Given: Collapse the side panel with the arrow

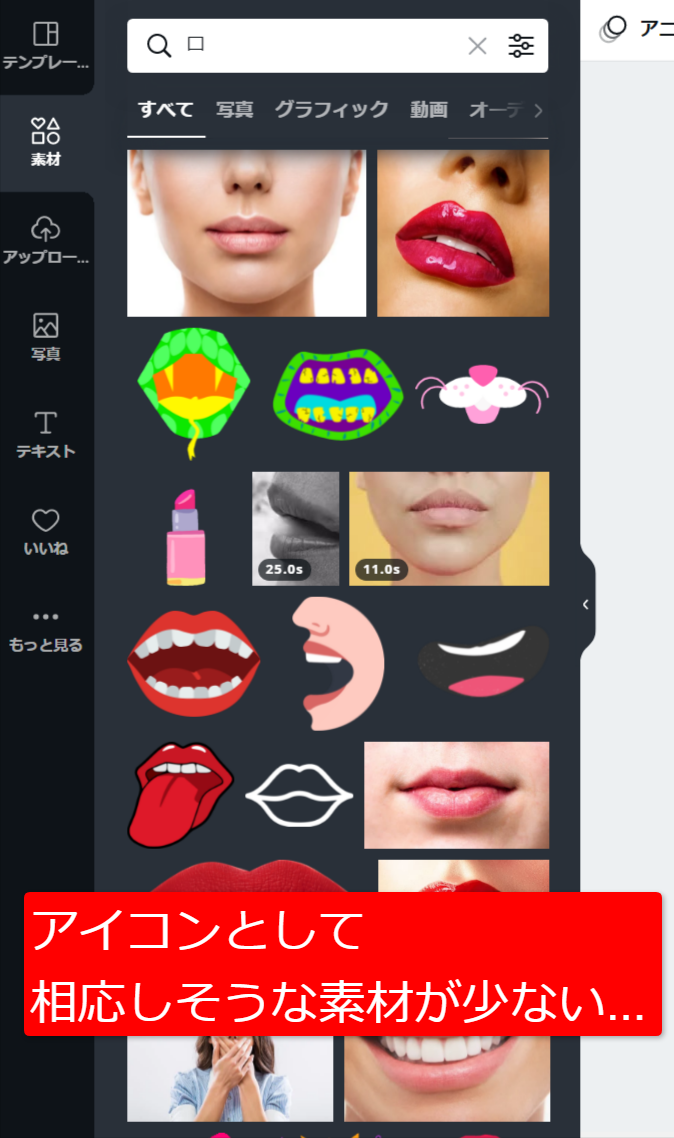Looking at the screenshot, I should click(x=586, y=605).
